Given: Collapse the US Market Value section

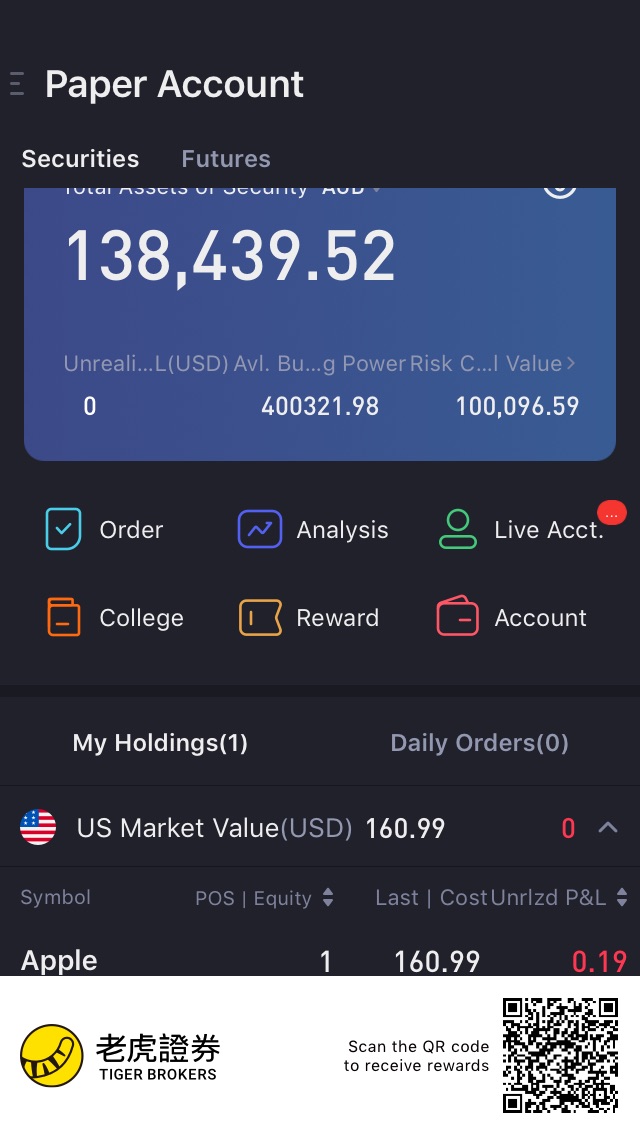Looking at the screenshot, I should [x=608, y=827].
